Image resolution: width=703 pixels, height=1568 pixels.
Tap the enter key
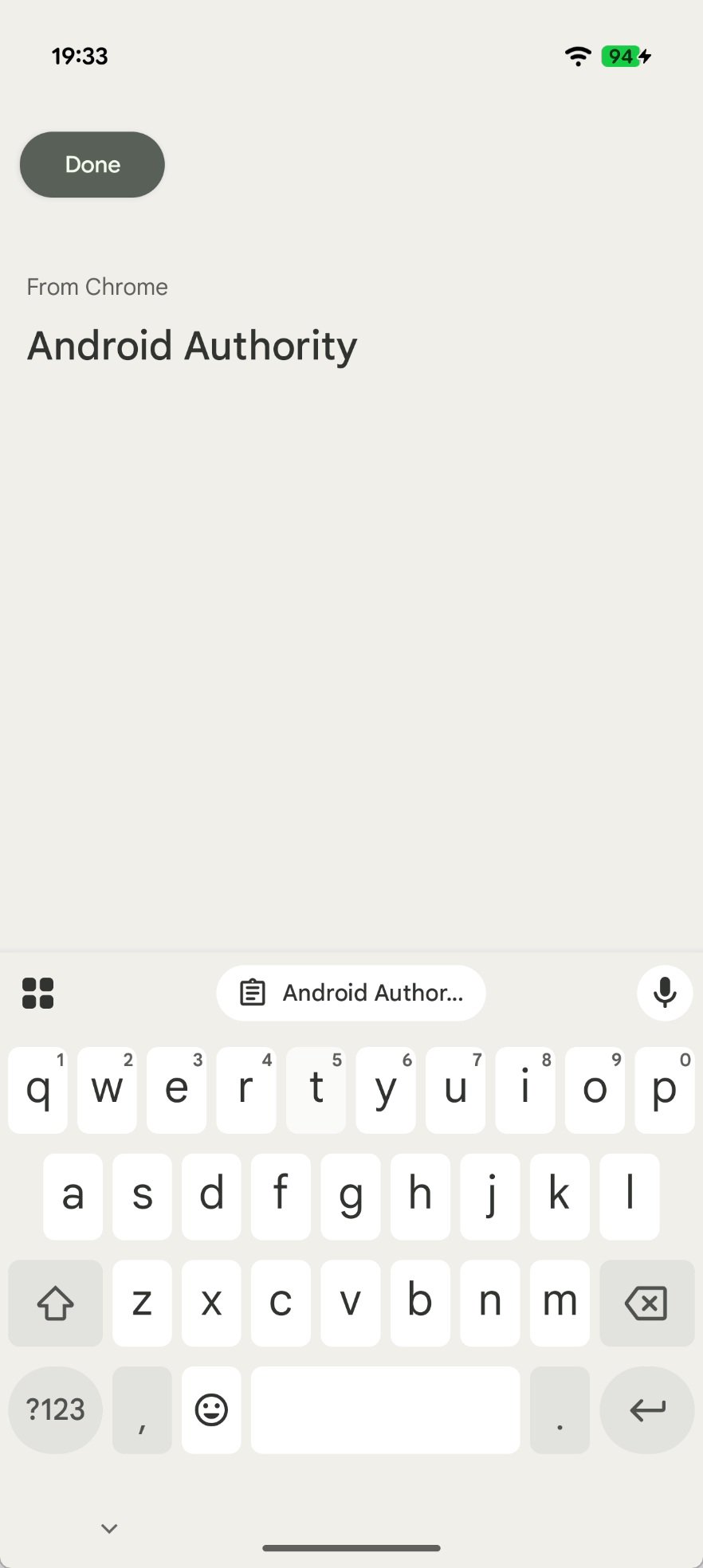pyautogui.click(x=646, y=1410)
